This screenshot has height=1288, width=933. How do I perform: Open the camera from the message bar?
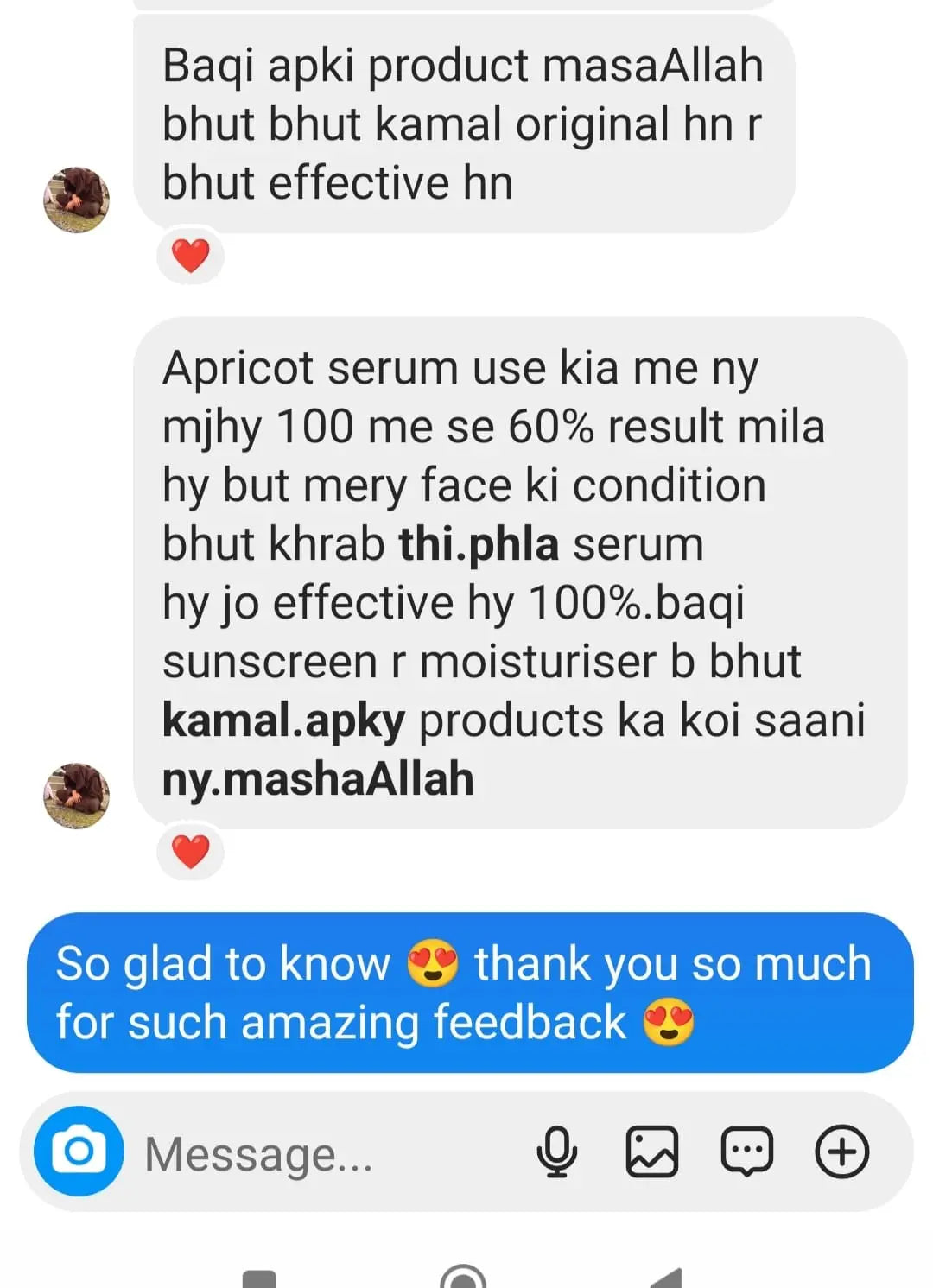click(79, 1152)
